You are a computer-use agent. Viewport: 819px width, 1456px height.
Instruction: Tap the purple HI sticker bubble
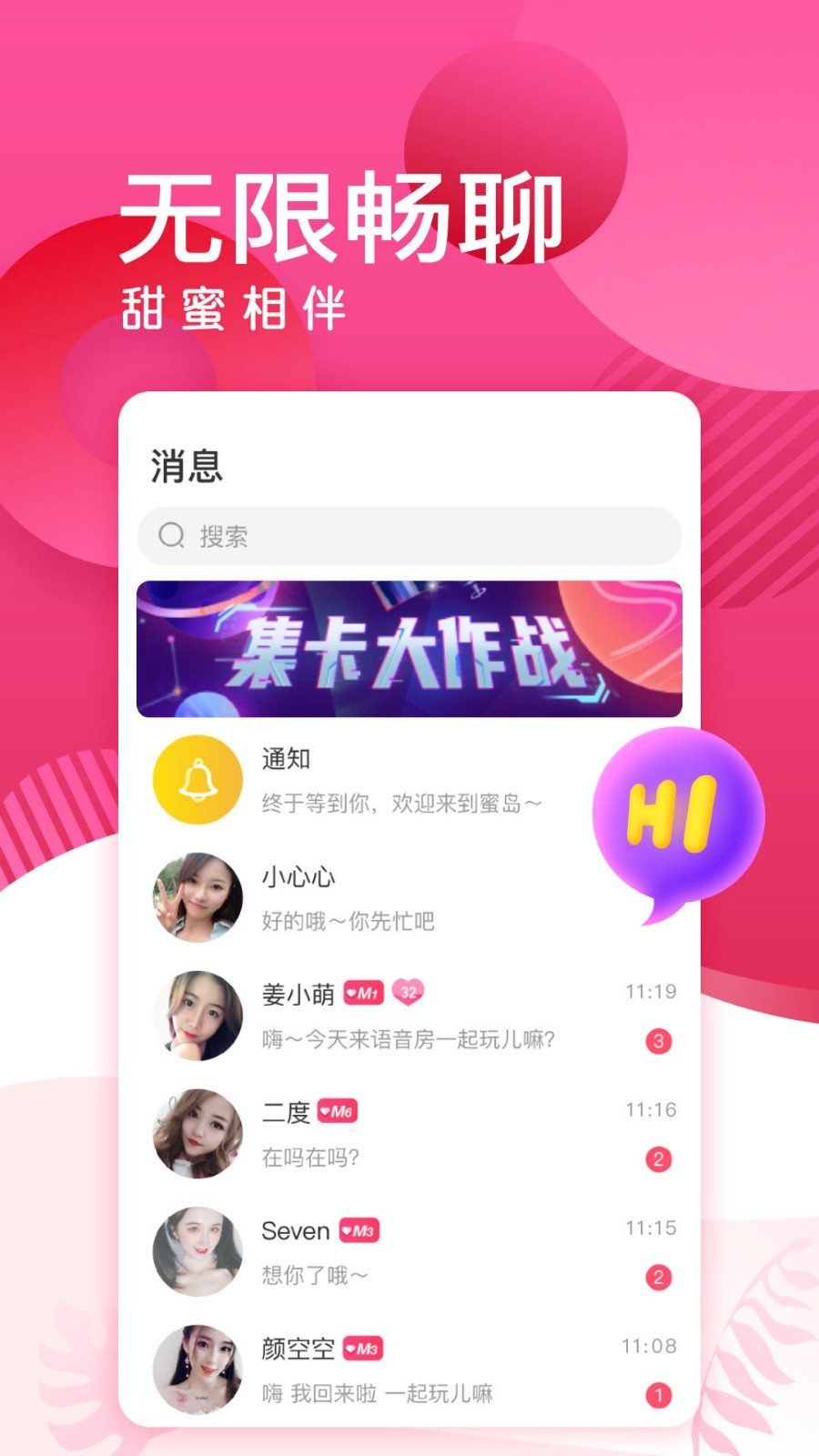678,819
